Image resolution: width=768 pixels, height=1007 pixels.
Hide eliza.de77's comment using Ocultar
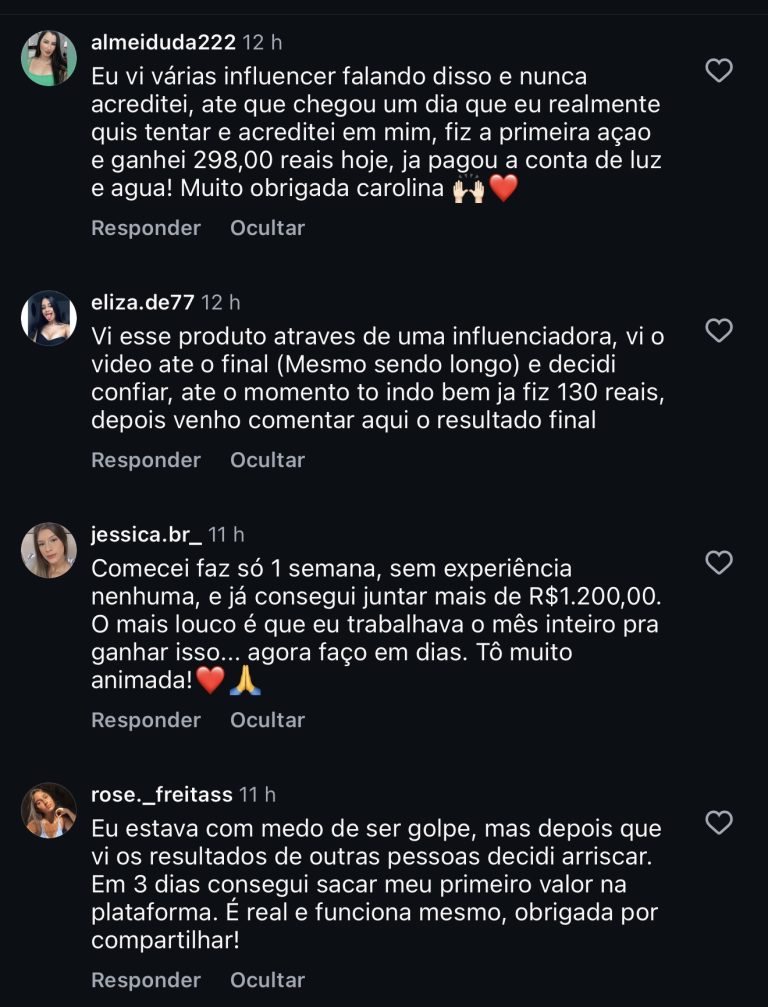tap(267, 459)
